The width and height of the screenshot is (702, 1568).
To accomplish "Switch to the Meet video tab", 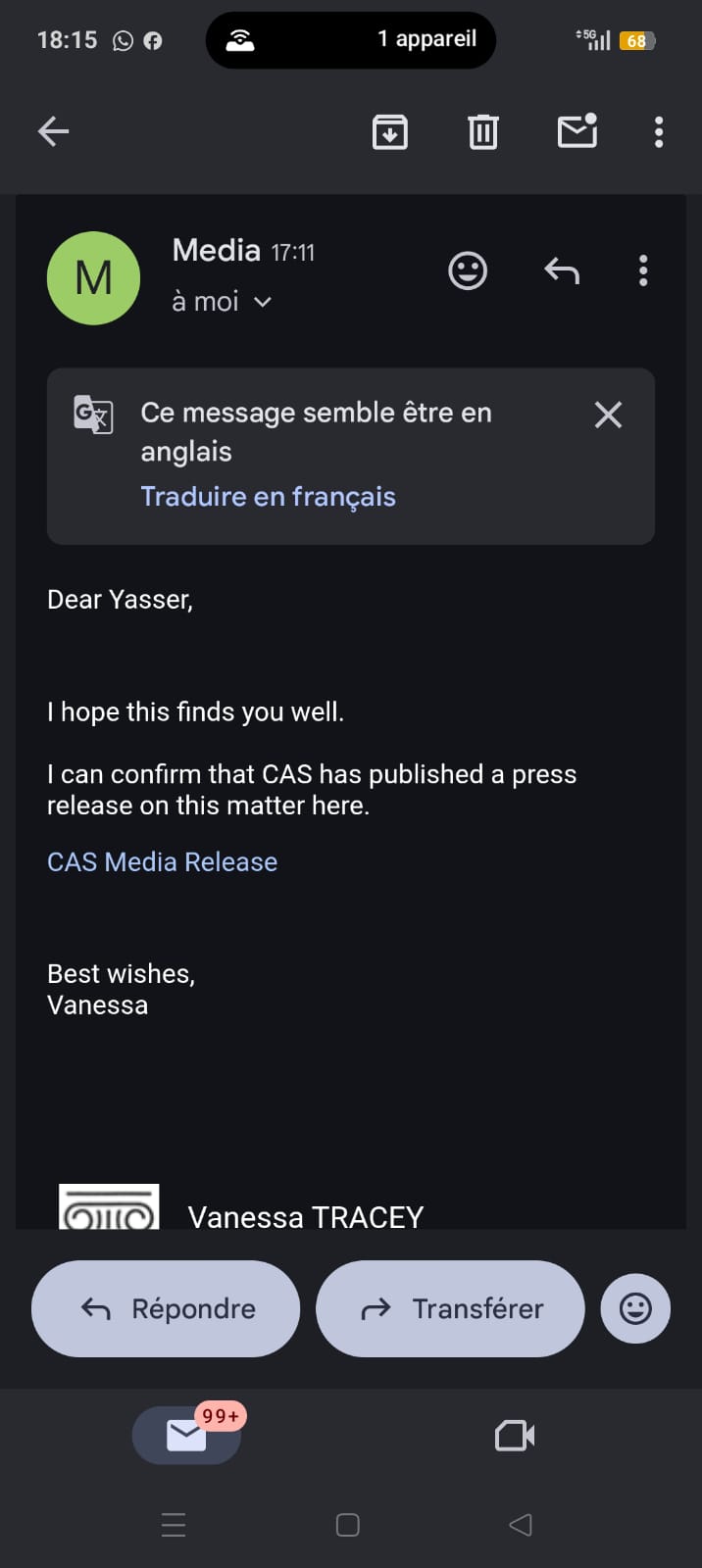I will point(515,1436).
